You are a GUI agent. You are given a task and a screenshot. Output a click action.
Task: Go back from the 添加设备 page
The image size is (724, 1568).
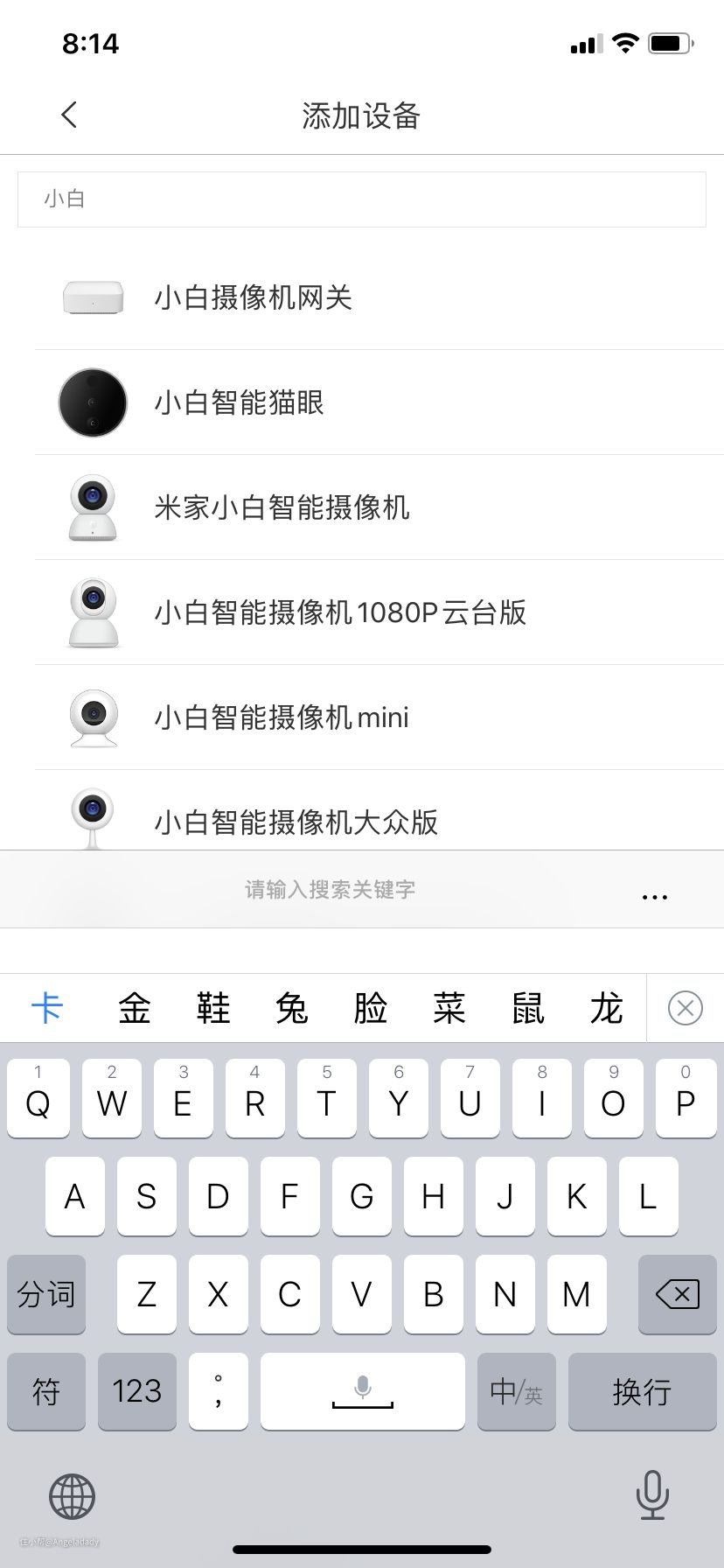70,115
